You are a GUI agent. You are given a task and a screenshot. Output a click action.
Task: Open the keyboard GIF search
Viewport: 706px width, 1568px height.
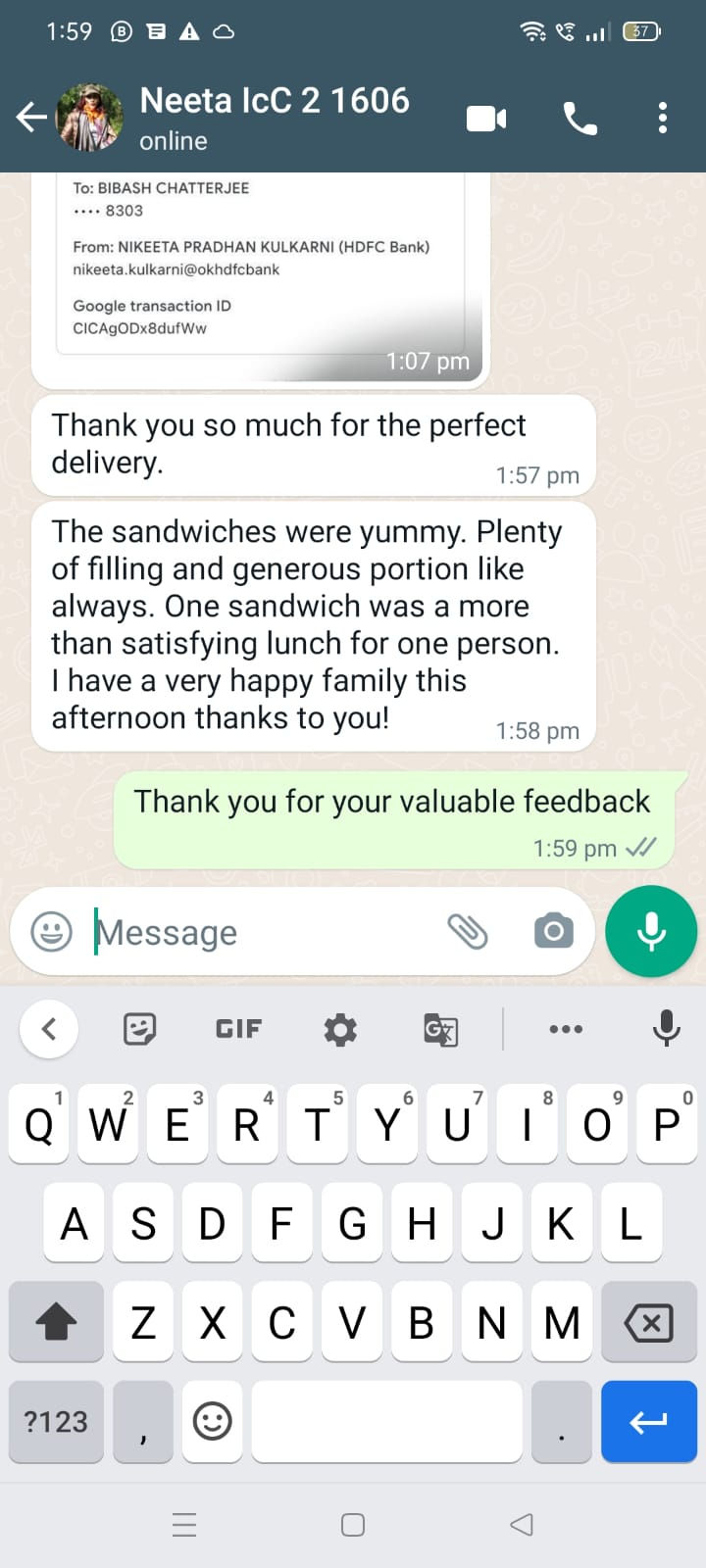[238, 1029]
